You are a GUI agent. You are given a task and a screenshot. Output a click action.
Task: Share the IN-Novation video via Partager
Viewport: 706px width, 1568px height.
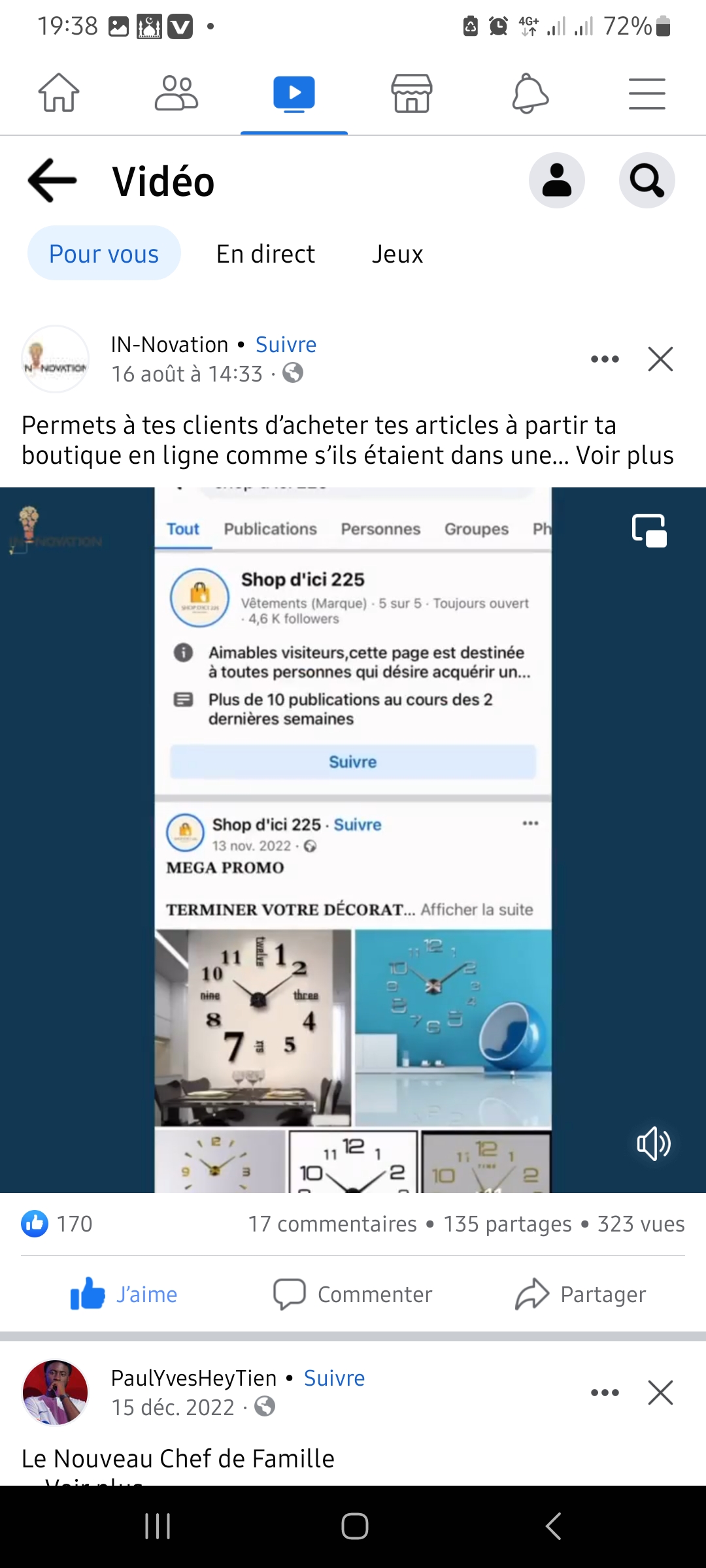[x=580, y=1294]
